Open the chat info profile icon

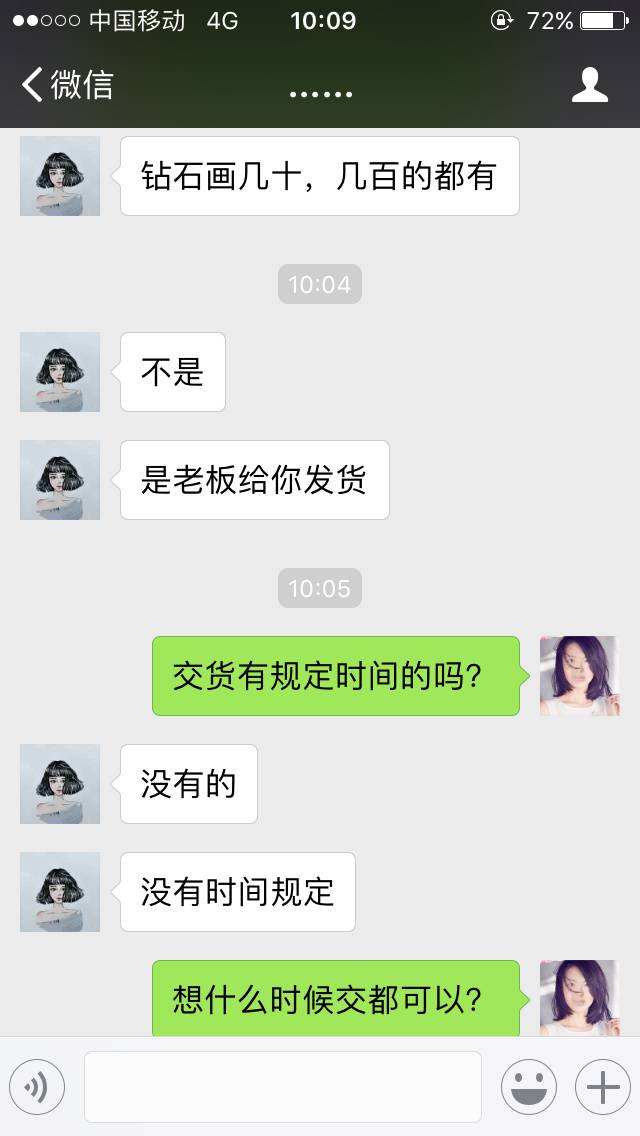click(590, 85)
